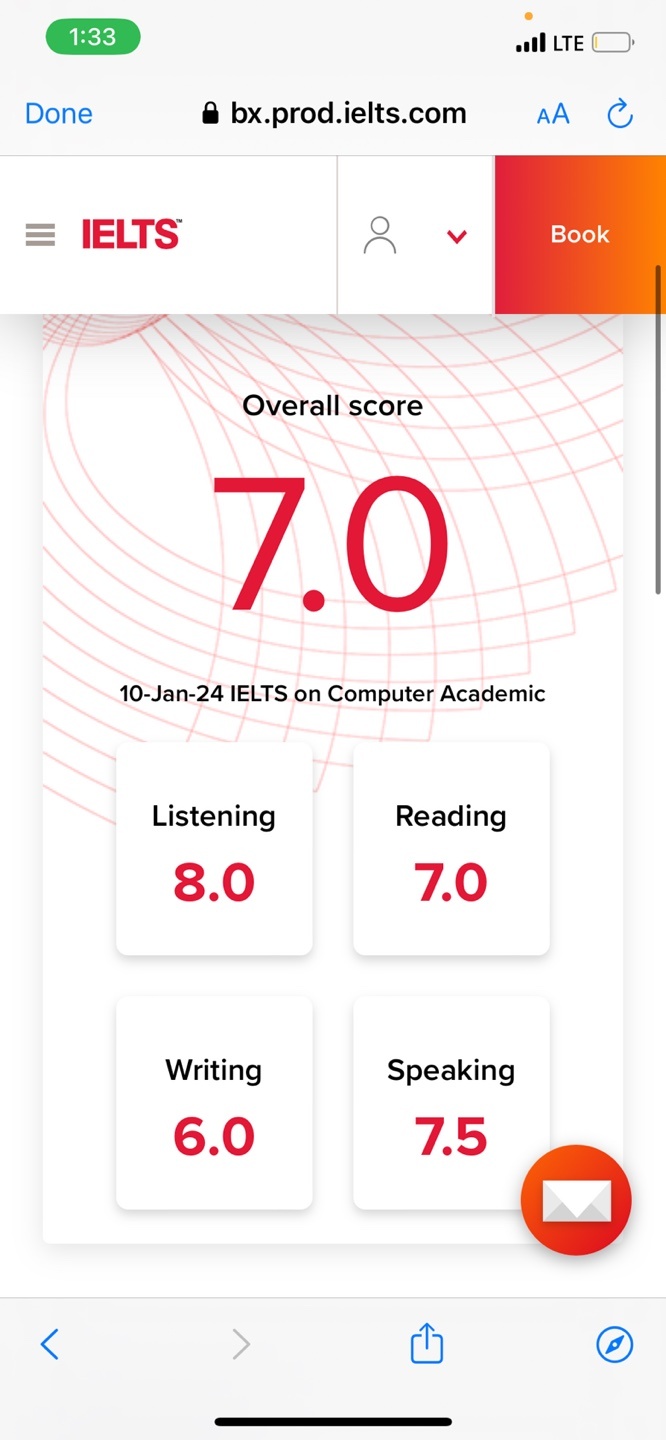Tap Done to close the browser view
Screen dimensions: 666x1440
[x=59, y=114]
